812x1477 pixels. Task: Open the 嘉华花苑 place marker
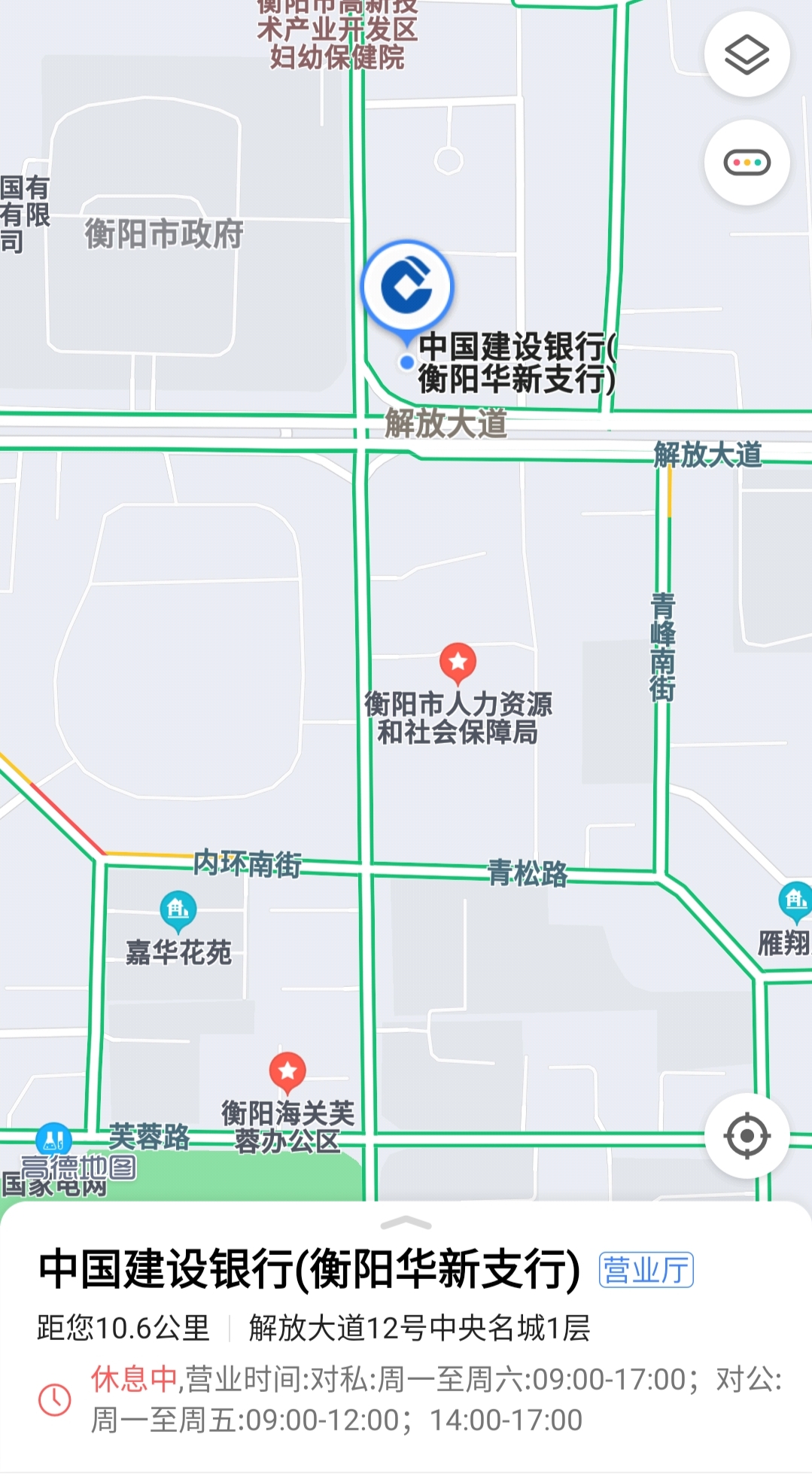178,909
